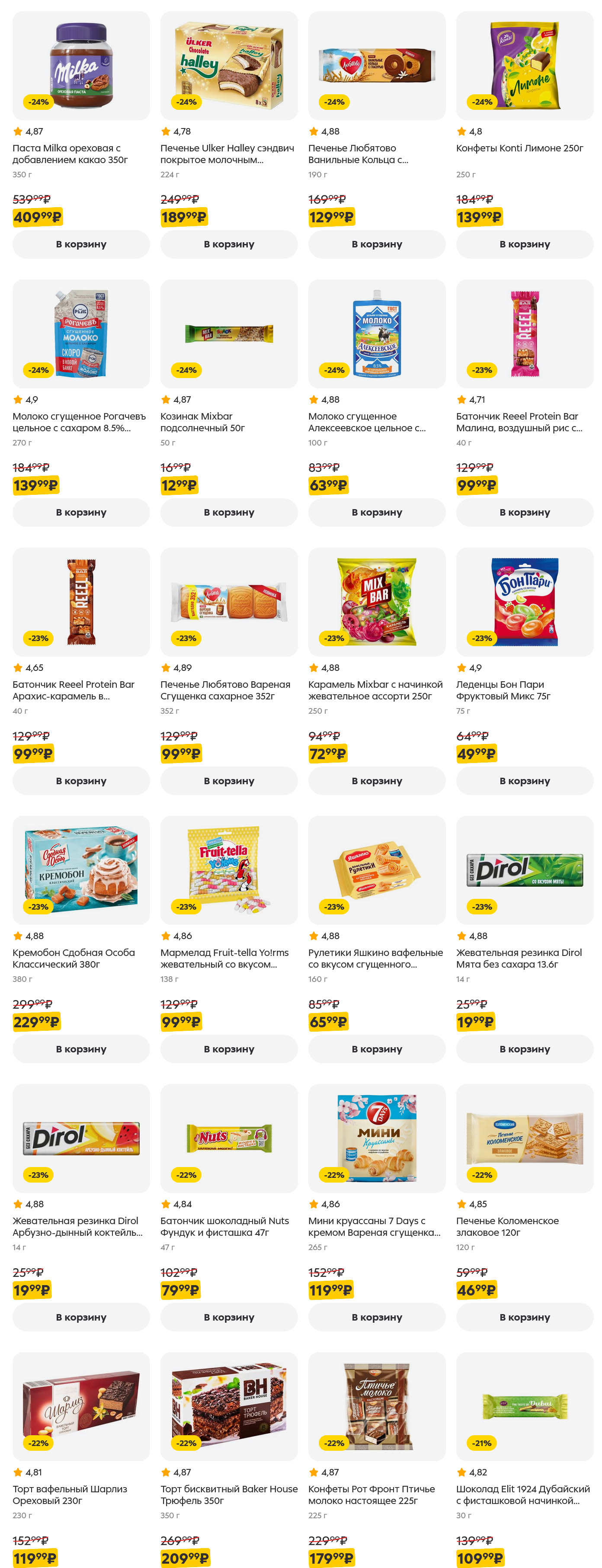Add Любятово Вареная Сгущенка to cart
Viewport: 602px width, 1568px height.
pos(229,781)
